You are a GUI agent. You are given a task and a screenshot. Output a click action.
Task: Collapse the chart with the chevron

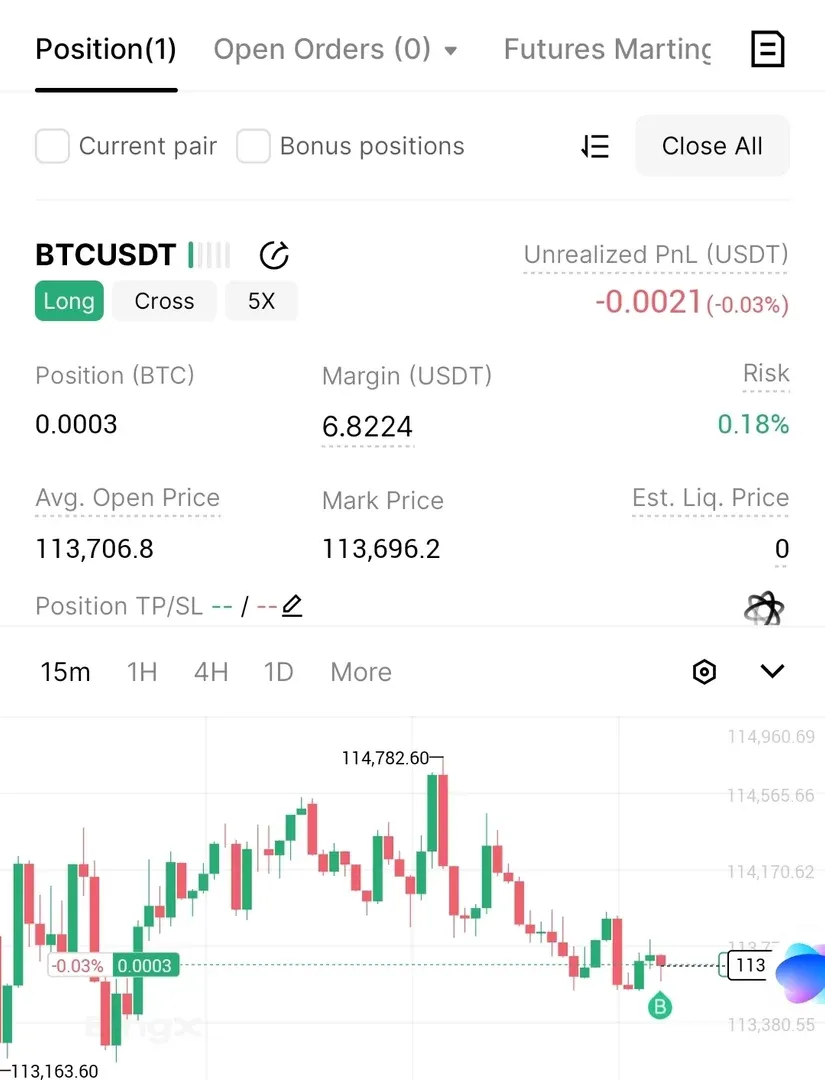point(772,671)
